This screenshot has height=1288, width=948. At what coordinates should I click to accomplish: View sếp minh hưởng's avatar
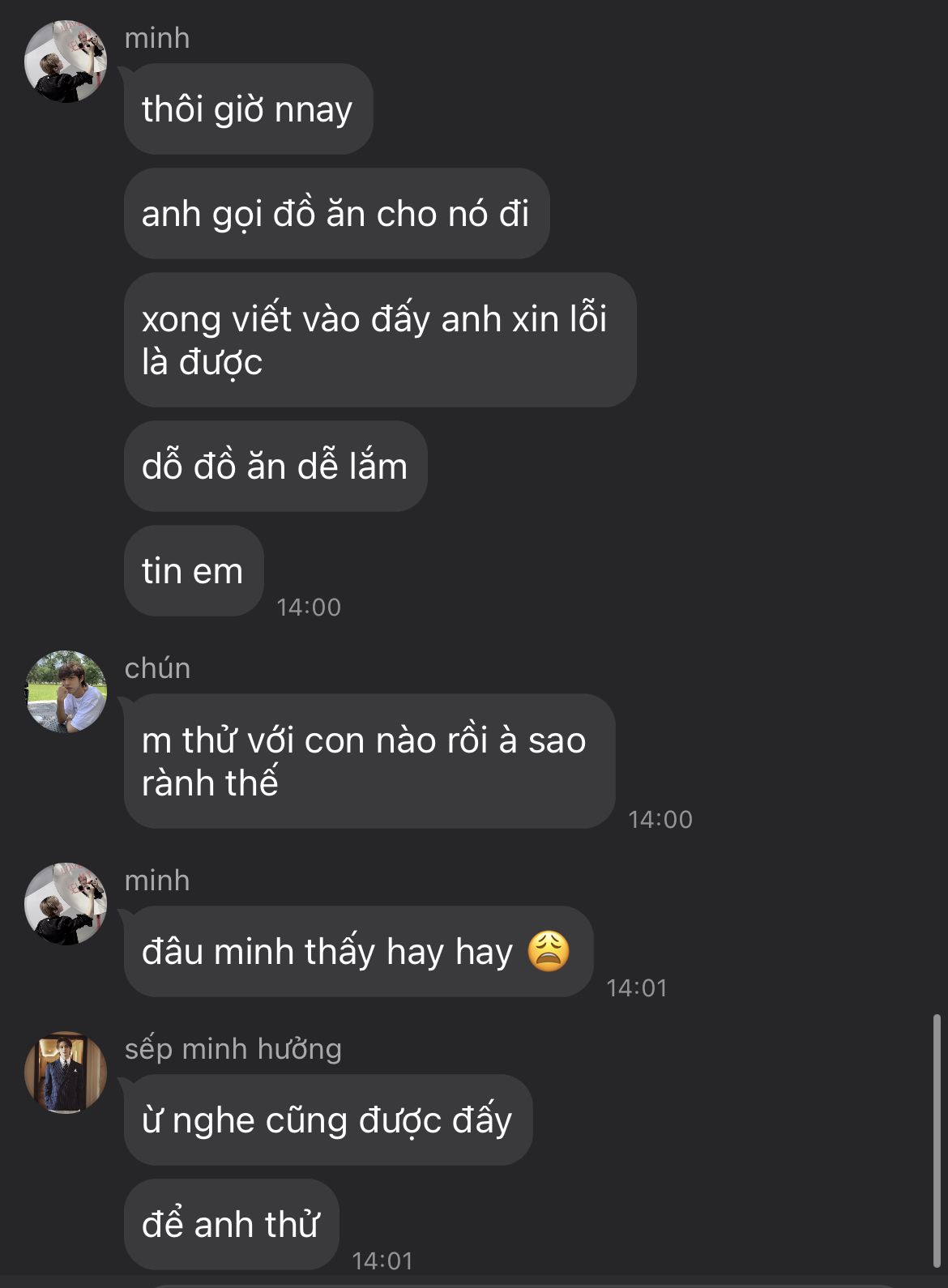coord(66,1073)
